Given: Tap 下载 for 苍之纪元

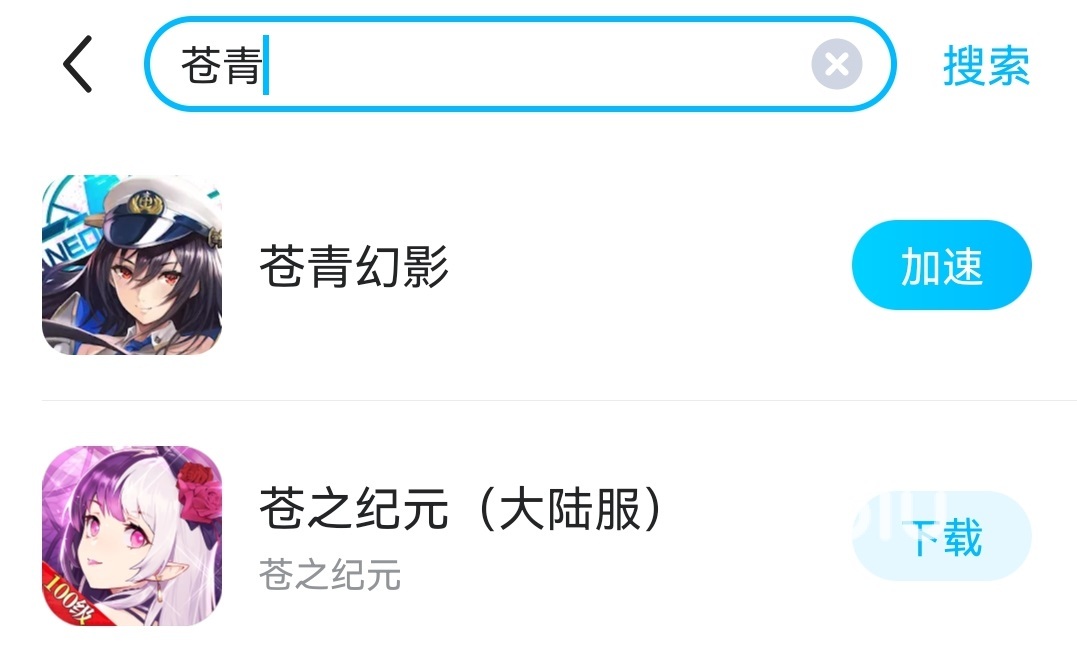Looking at the screenshot, I should [x=941, y=537].
